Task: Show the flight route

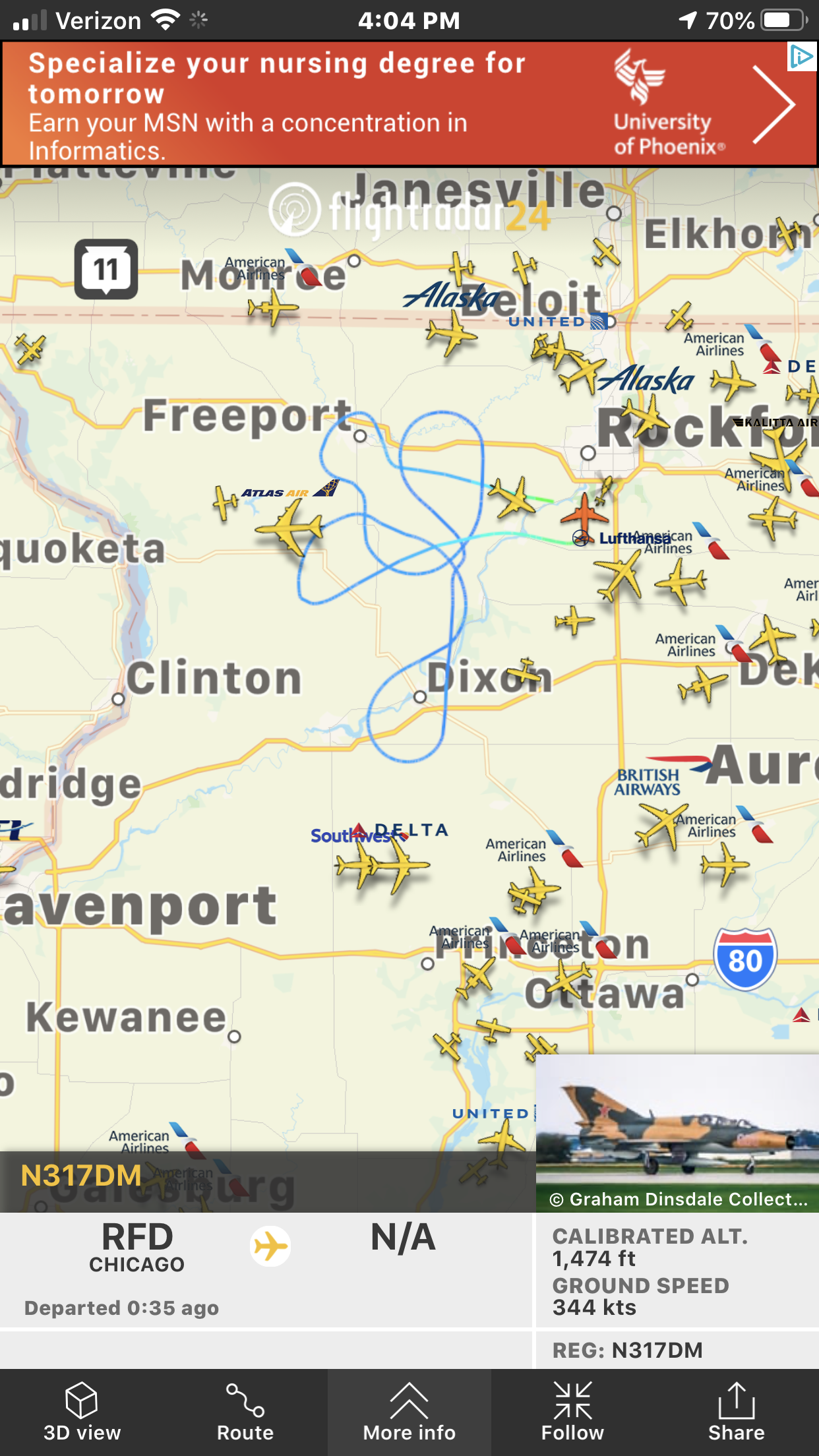Action: (x=245, y=1412)
